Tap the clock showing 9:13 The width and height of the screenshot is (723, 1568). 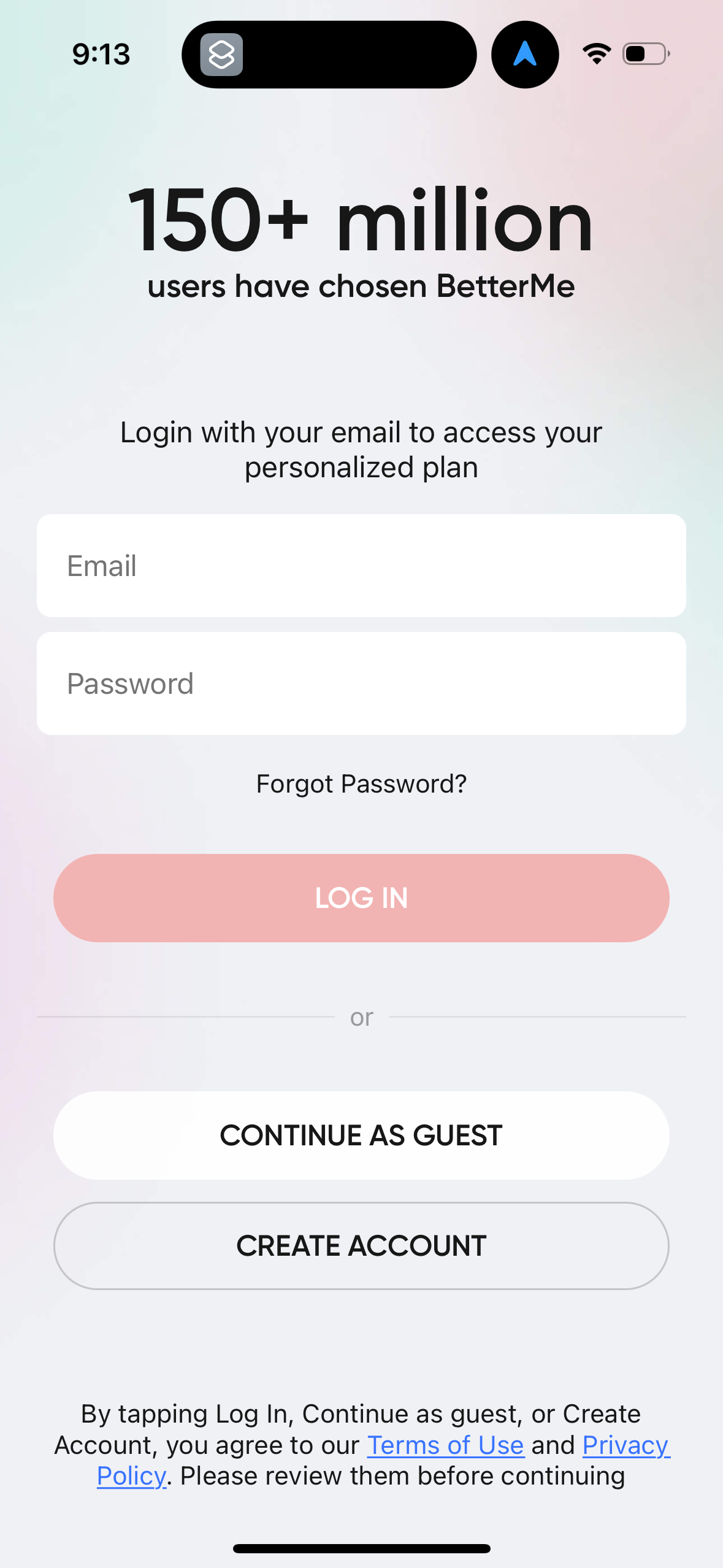(x=101, y=54)
